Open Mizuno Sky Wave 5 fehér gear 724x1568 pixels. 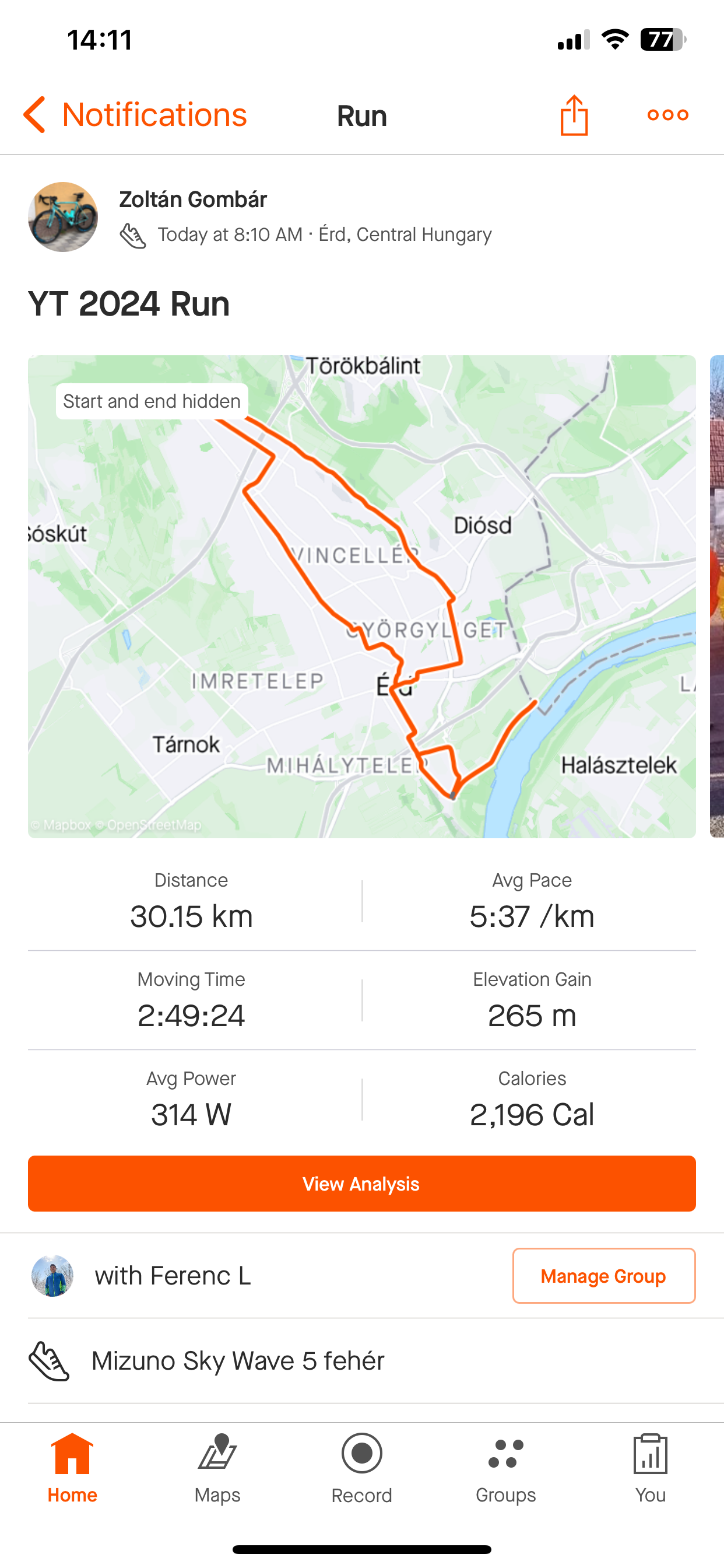tap(237, 1361)
